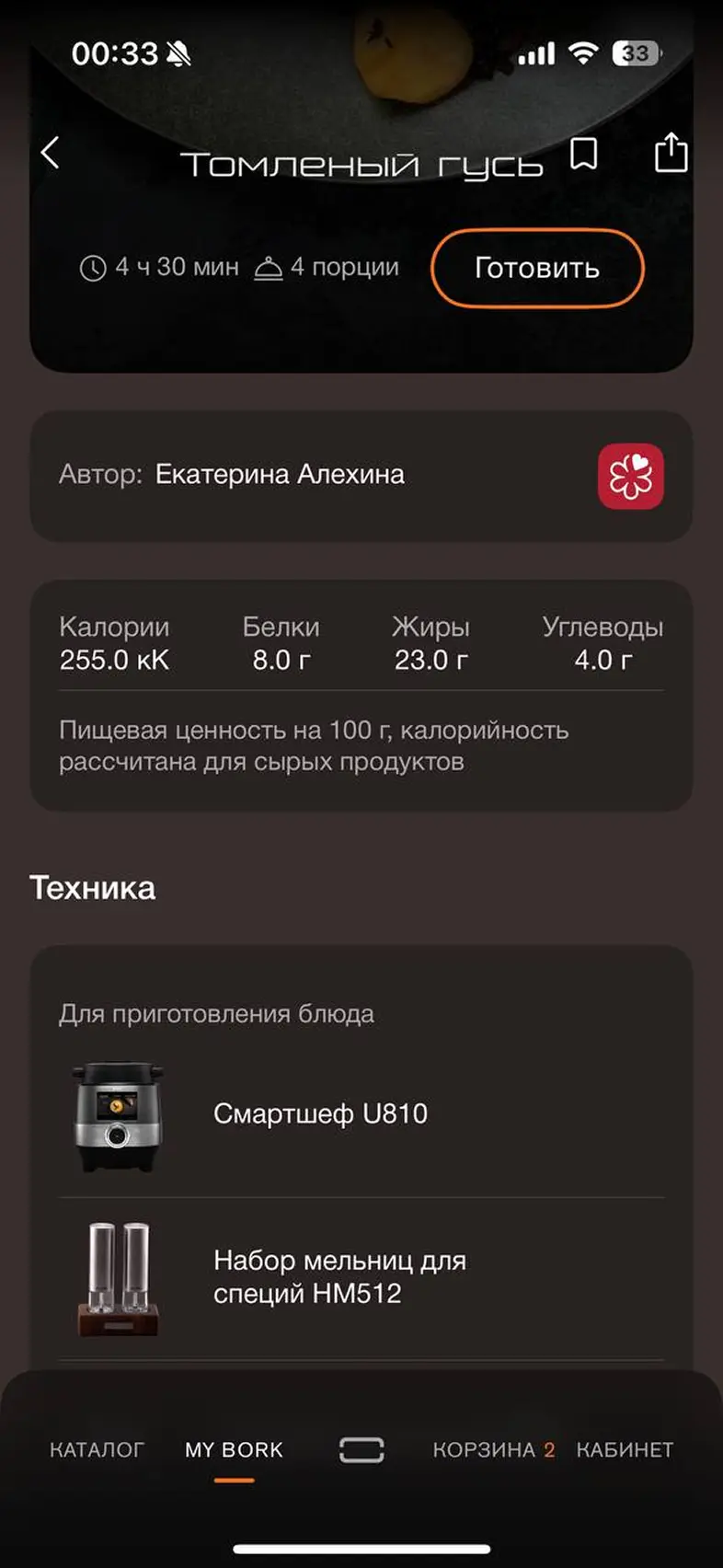
Task: Open Набор мельниц для специй HM512
Action: pos(361,1277)
